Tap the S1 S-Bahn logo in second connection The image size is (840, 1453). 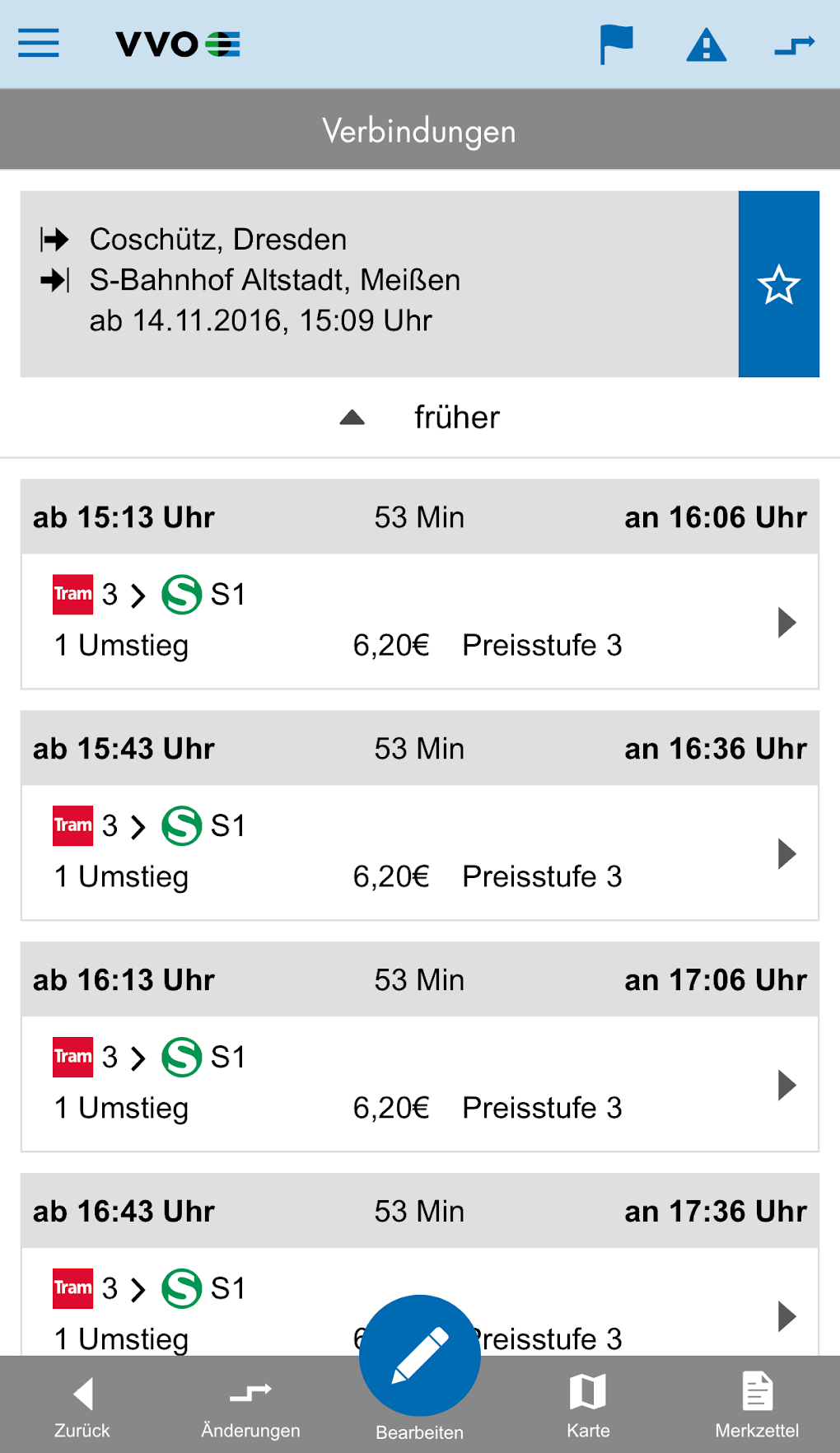coord(183,825)
